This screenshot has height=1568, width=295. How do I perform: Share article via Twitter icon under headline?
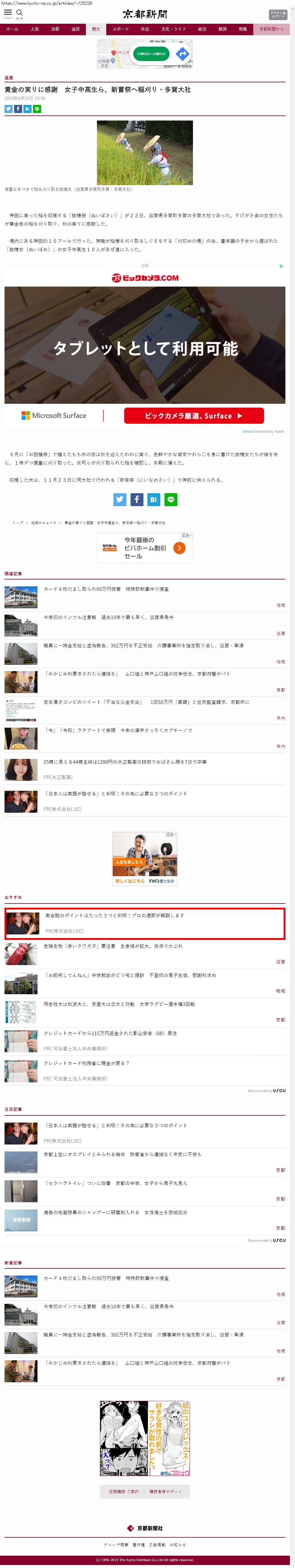8,109
